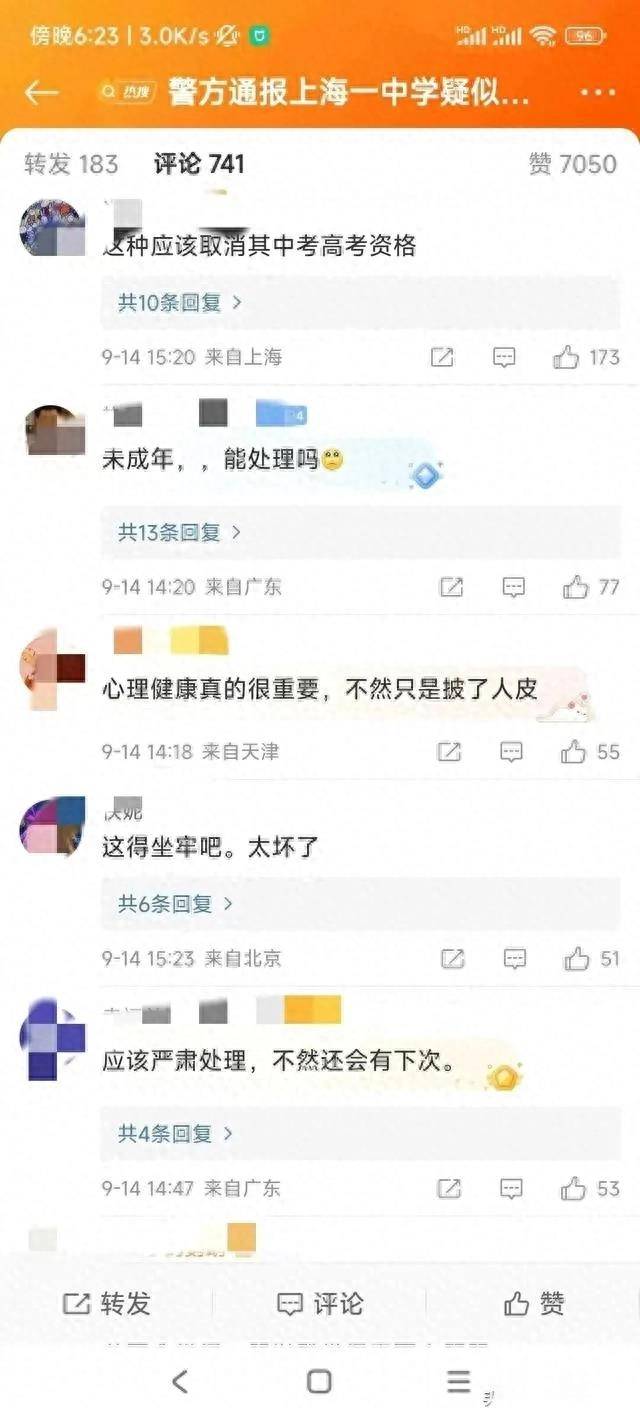
Task: Reply to the 心理健康真的很重要 comment
Action: [x=511, y=752]
